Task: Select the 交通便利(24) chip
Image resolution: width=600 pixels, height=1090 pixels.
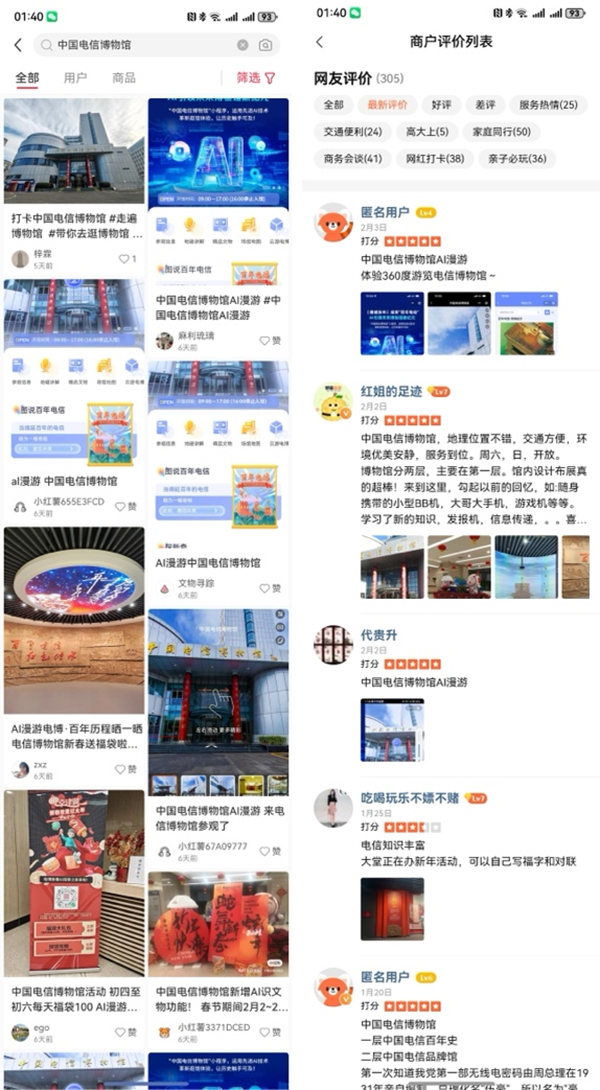Action: tap(347, 131)
